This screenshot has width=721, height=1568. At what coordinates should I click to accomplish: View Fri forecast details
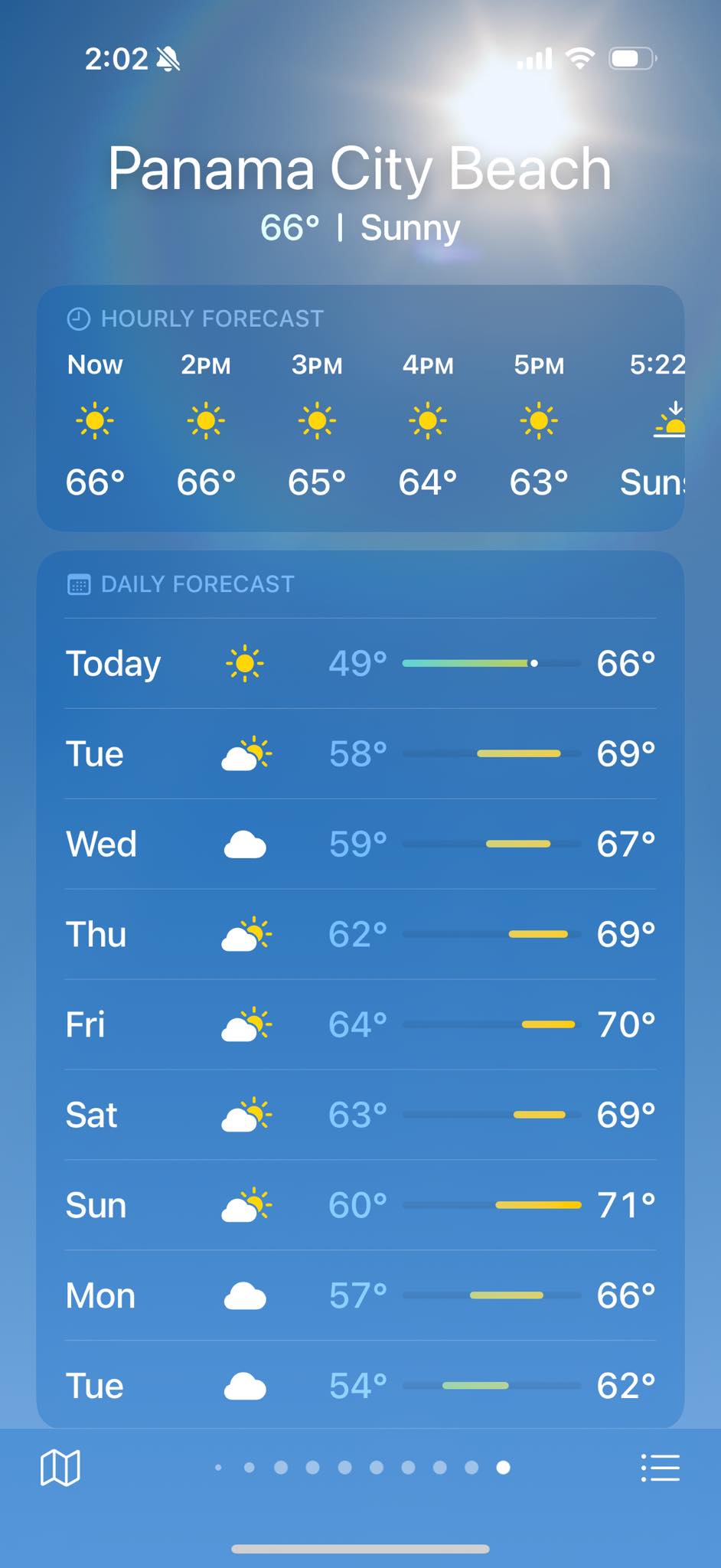point(360,1024)
